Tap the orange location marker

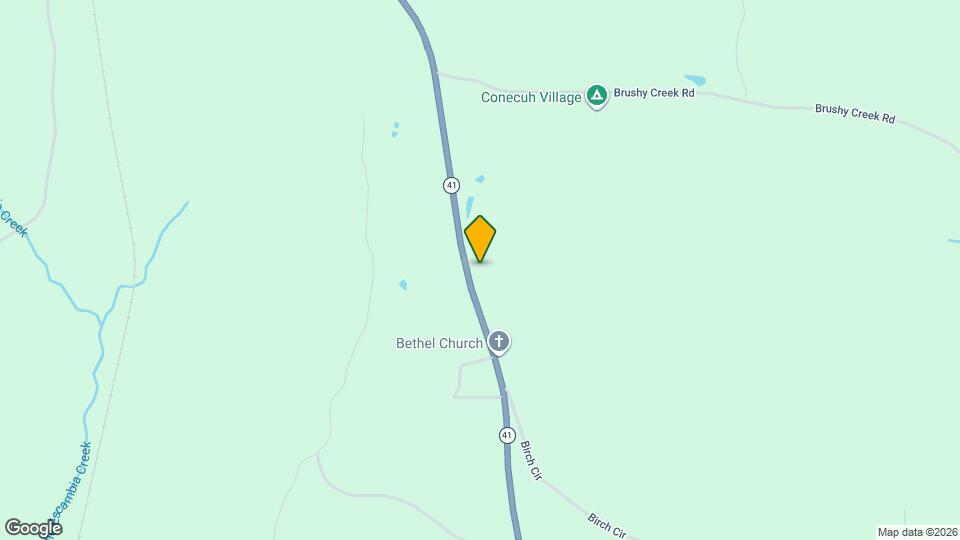point(480,239)
